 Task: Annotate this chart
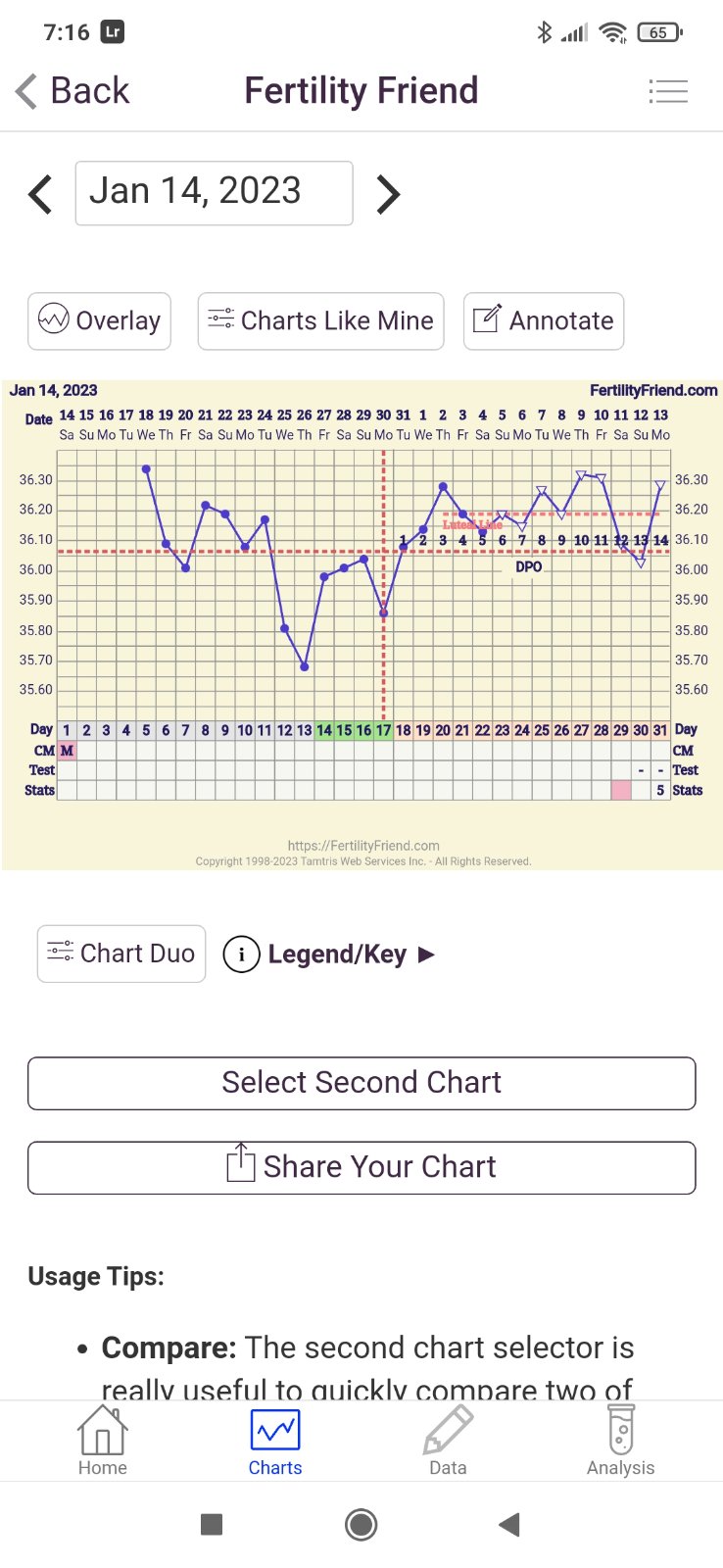(x=544, y=320)
